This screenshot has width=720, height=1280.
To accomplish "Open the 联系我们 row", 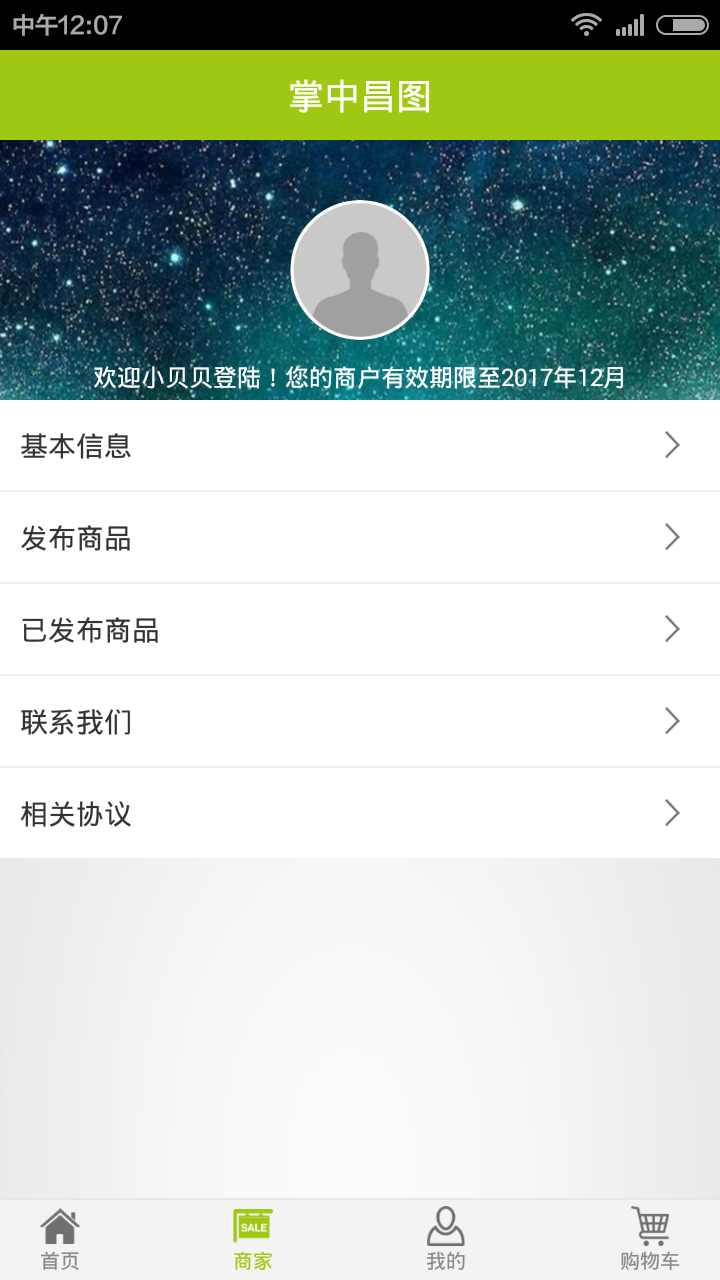I will point(360,722).
